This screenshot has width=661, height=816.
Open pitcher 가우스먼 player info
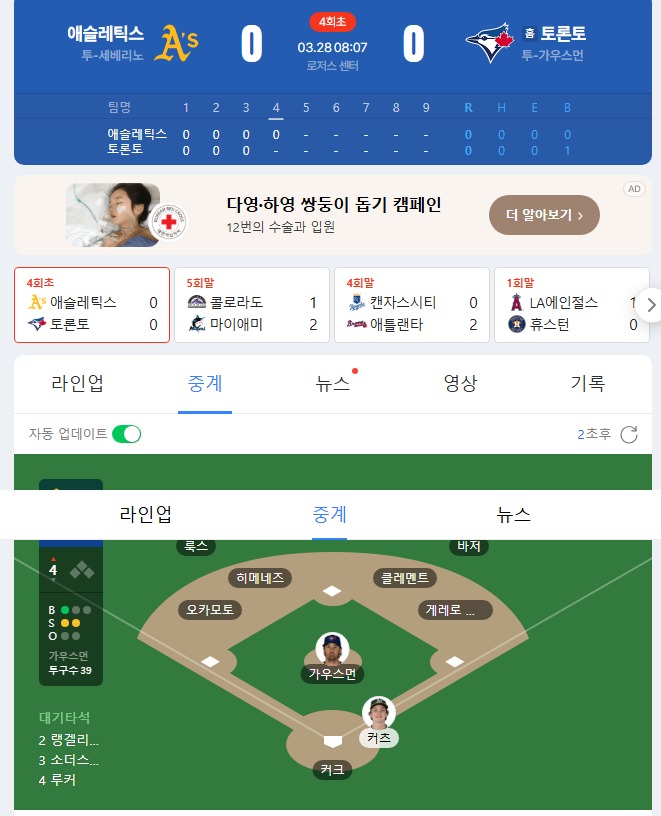(332, 650)
